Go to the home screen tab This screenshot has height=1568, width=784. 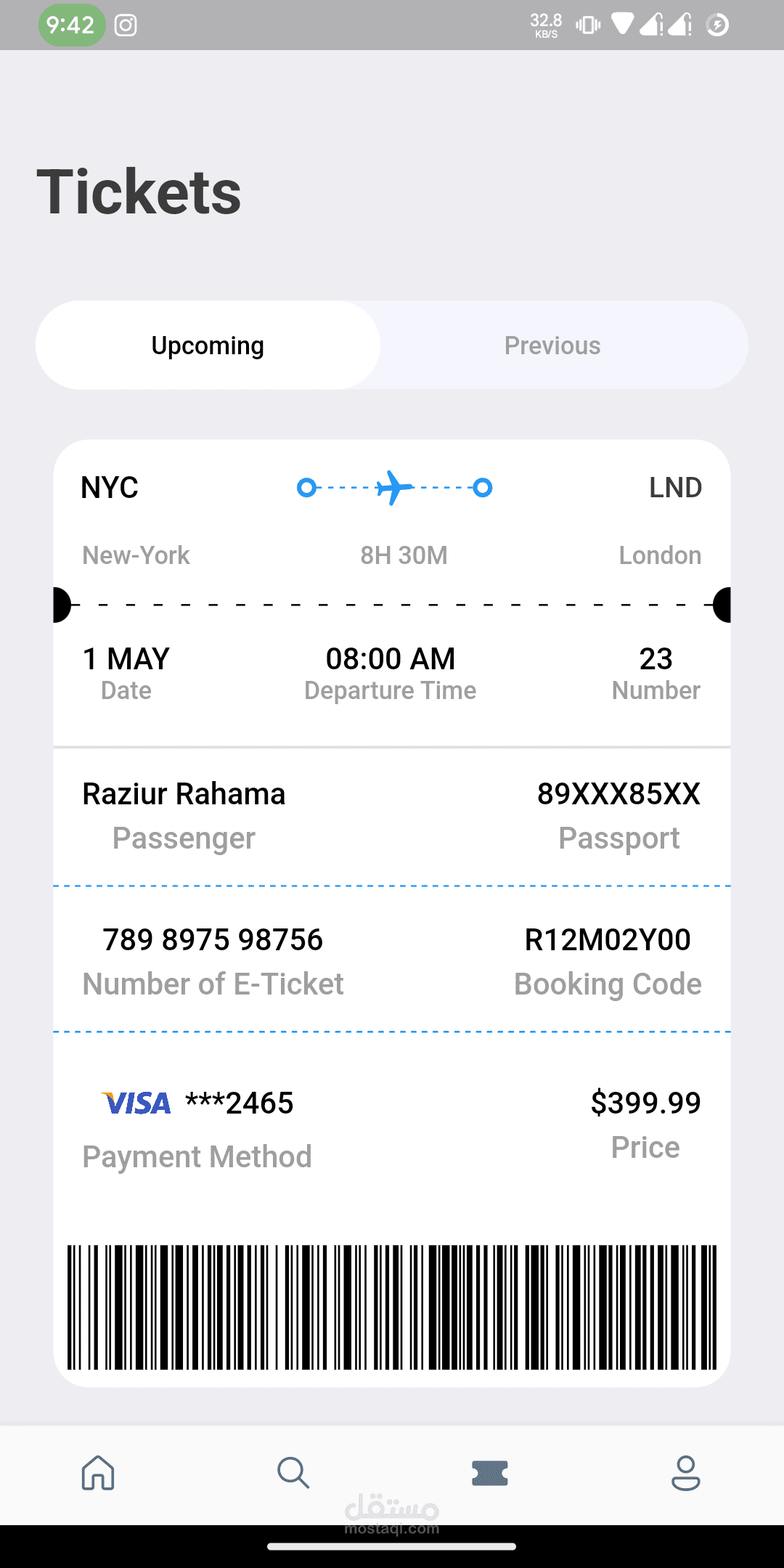pyautogui.click(x=98, y=1473)
